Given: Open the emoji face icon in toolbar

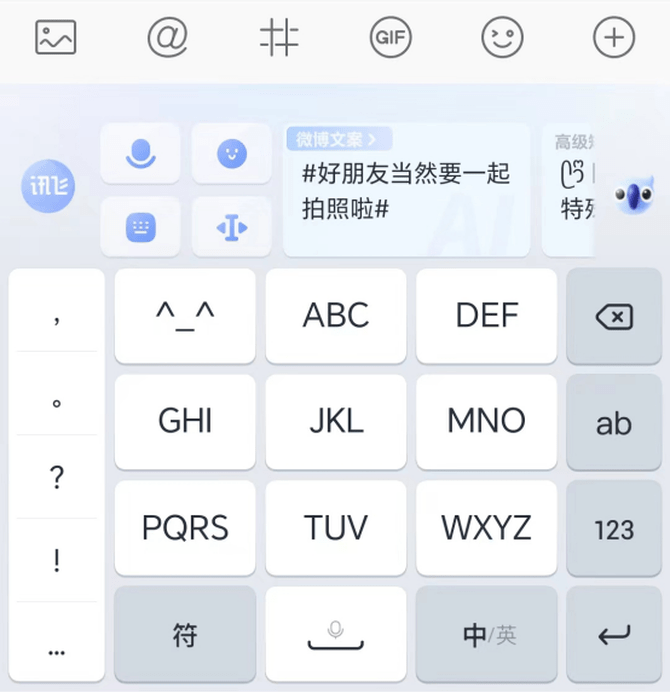Looking at the screenshot, I should tap(502, 38).
